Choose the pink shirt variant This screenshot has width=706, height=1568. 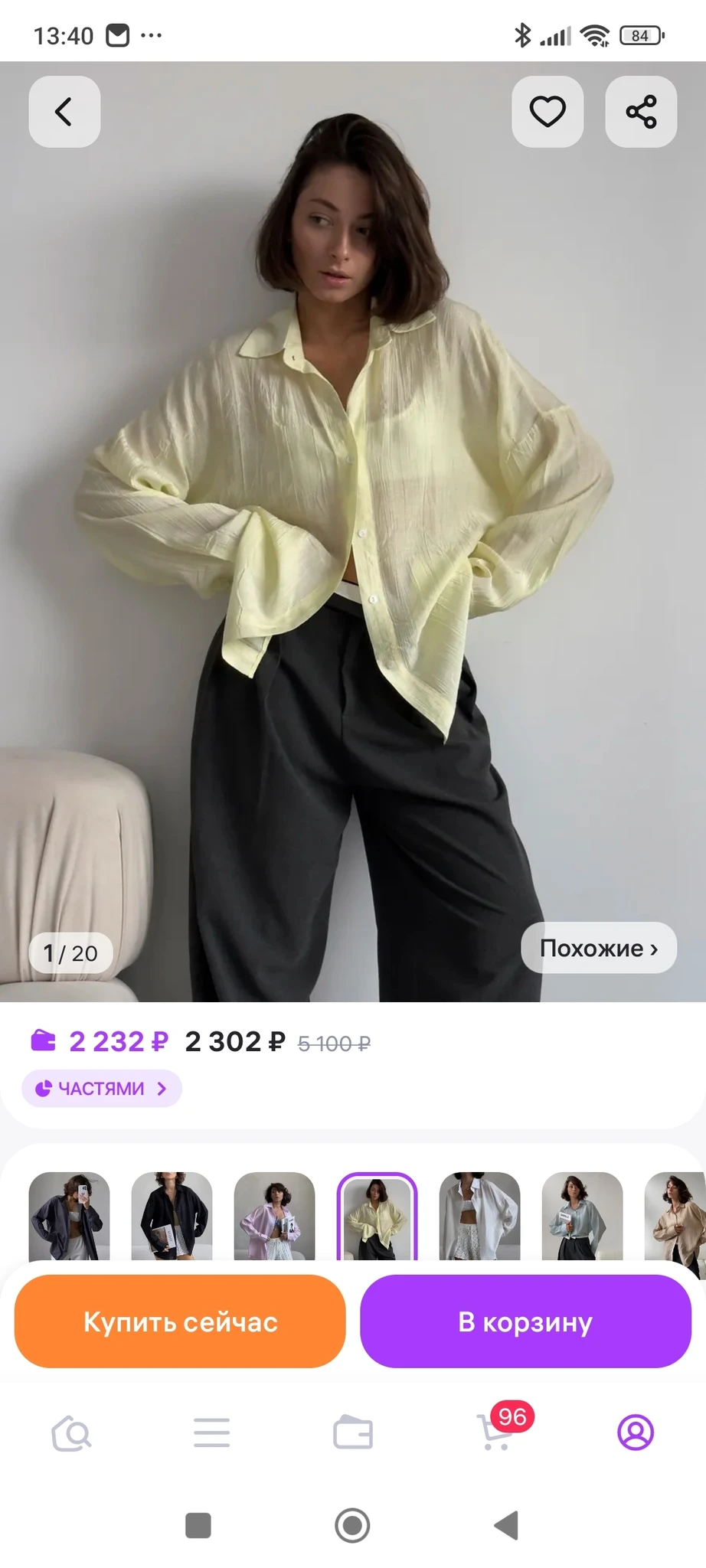[274, 1214]
